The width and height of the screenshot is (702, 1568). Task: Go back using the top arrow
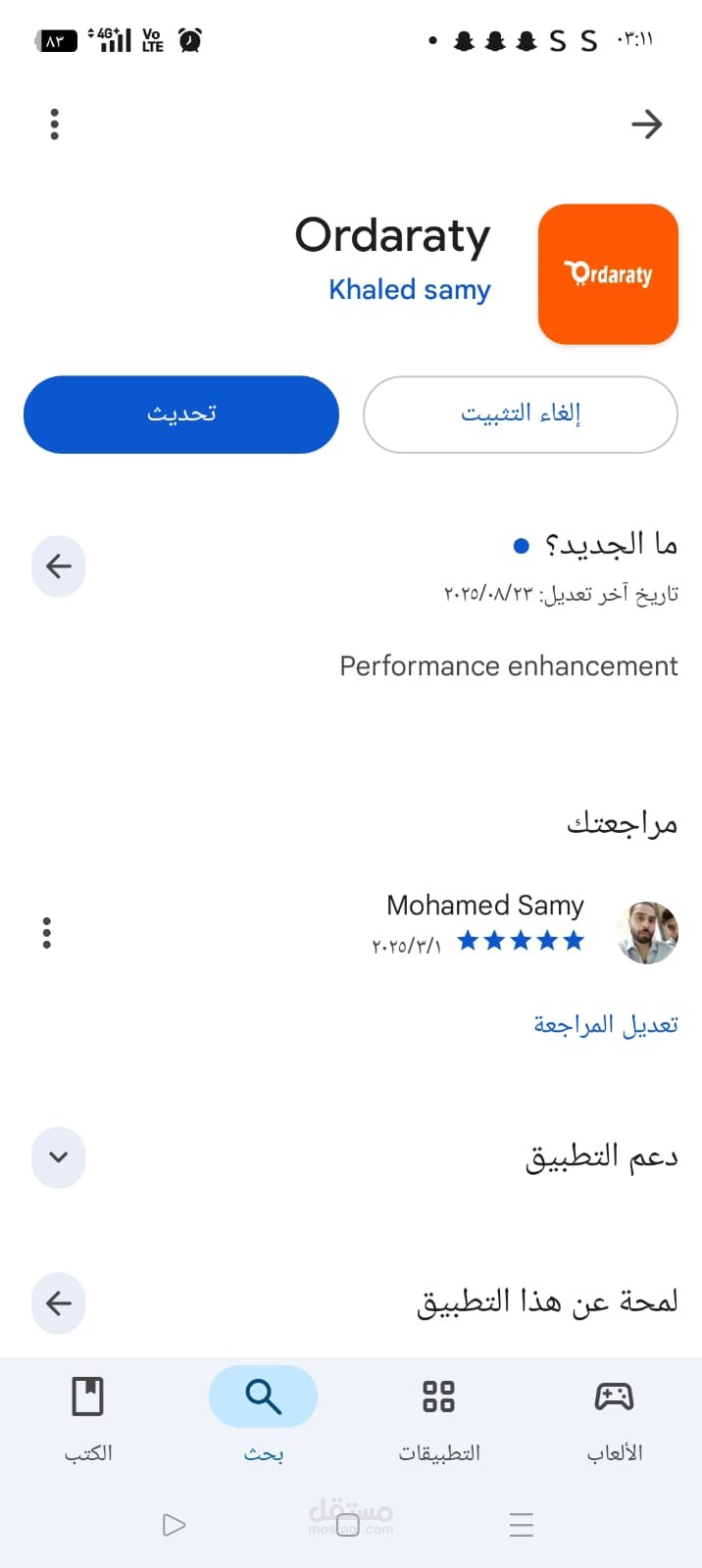(646, 124)
